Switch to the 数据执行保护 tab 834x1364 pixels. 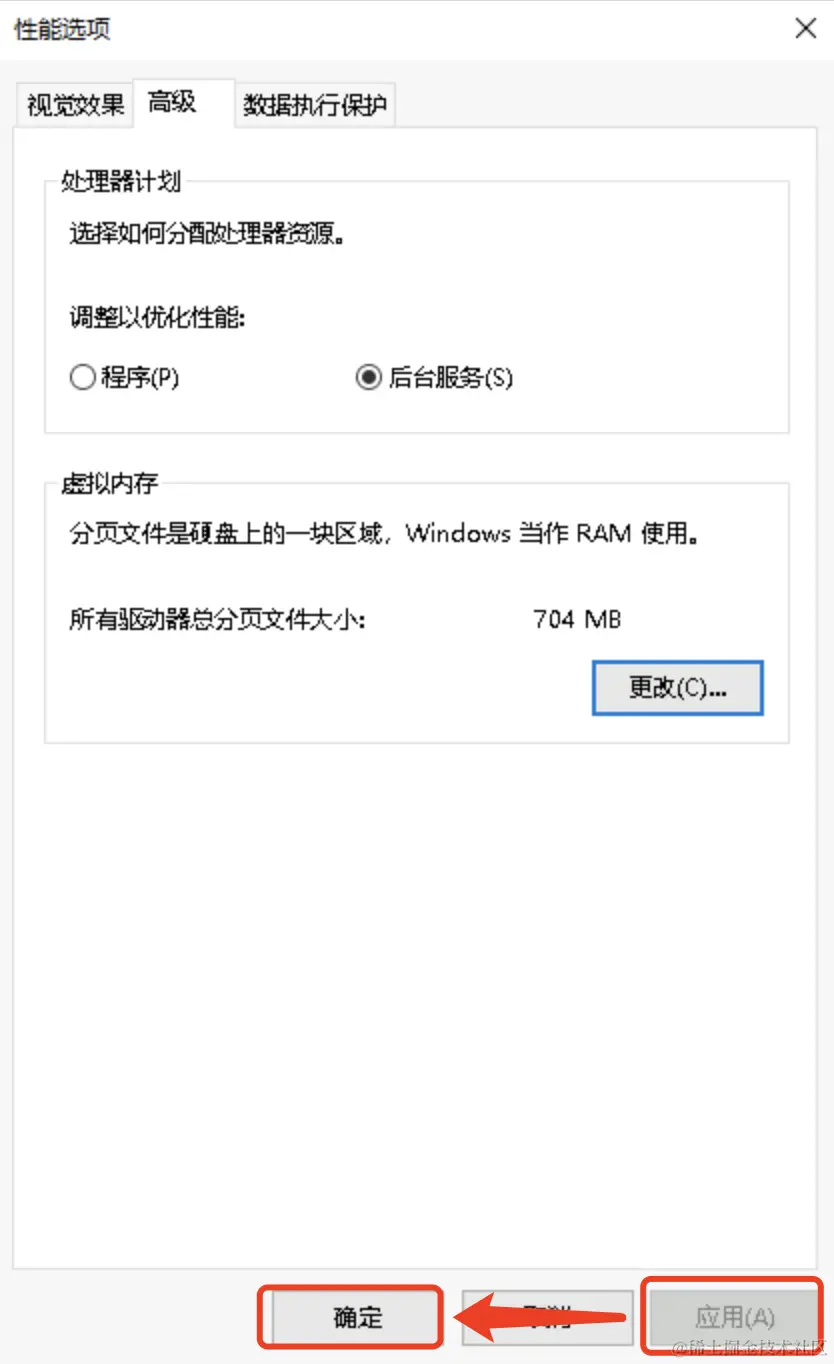tap(315, 104)
